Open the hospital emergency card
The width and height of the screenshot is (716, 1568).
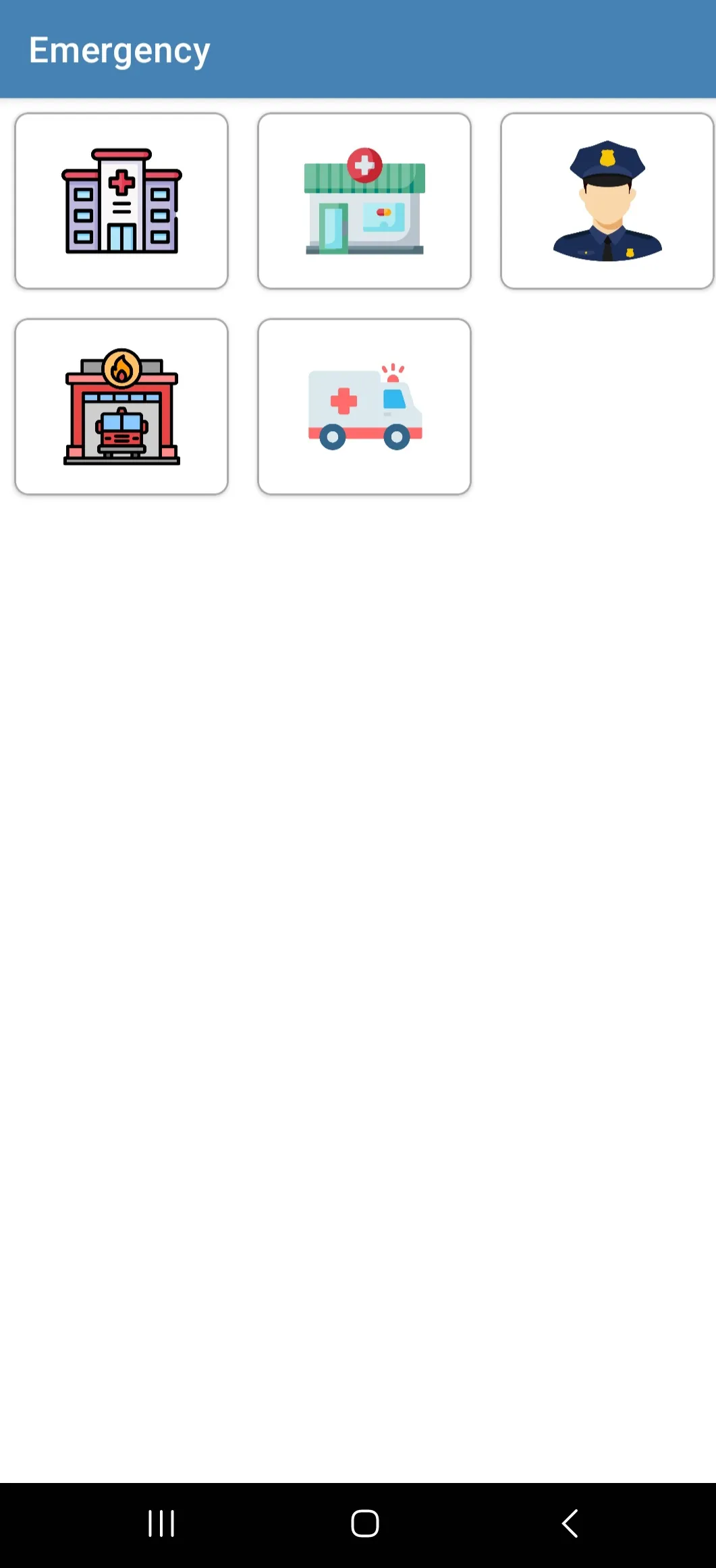pyautogui.click(x=121, y=201)
